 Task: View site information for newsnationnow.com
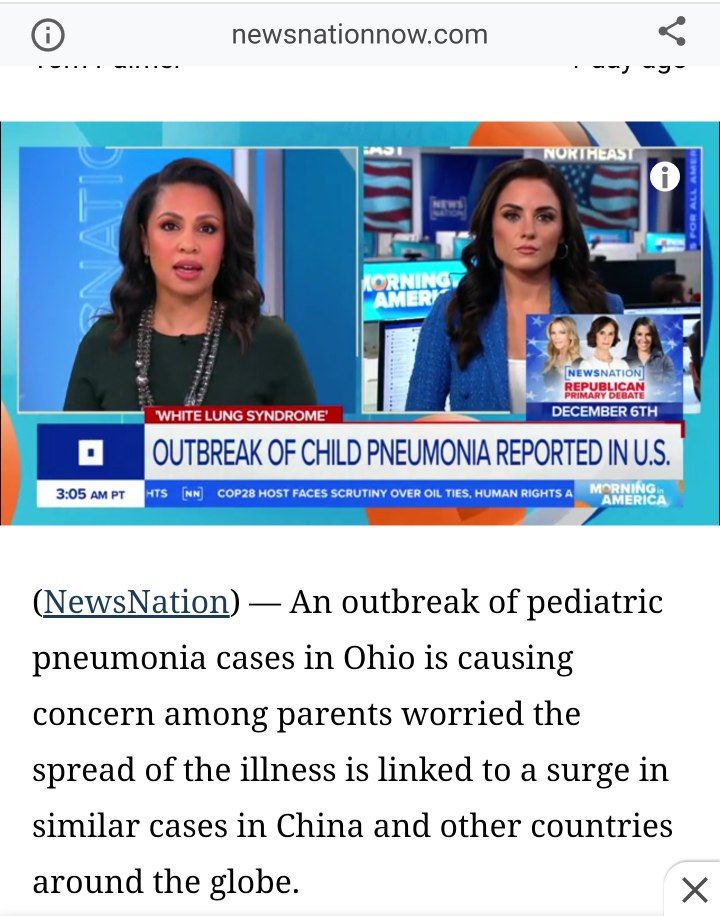(47, 35)
